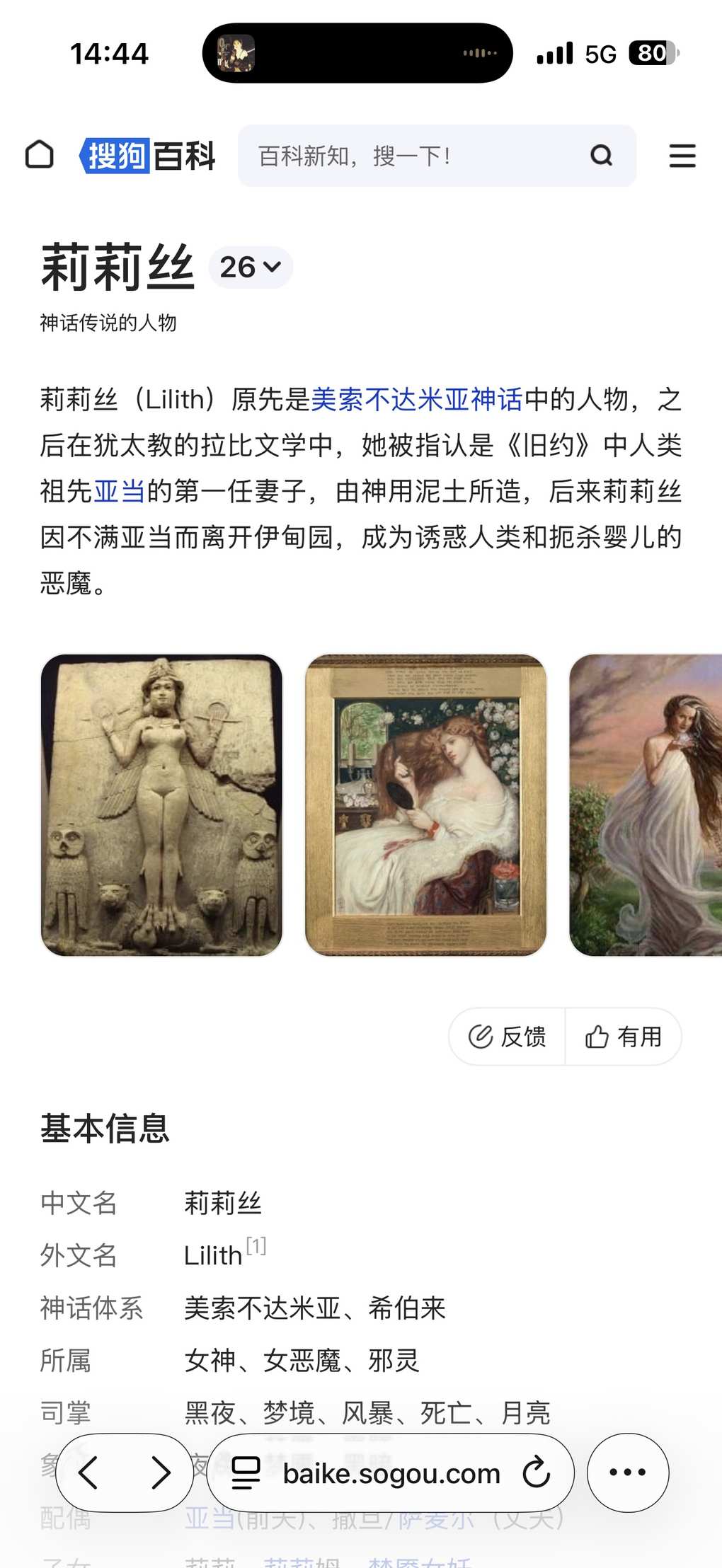Follow the 亚当 link in the summary

119,491
